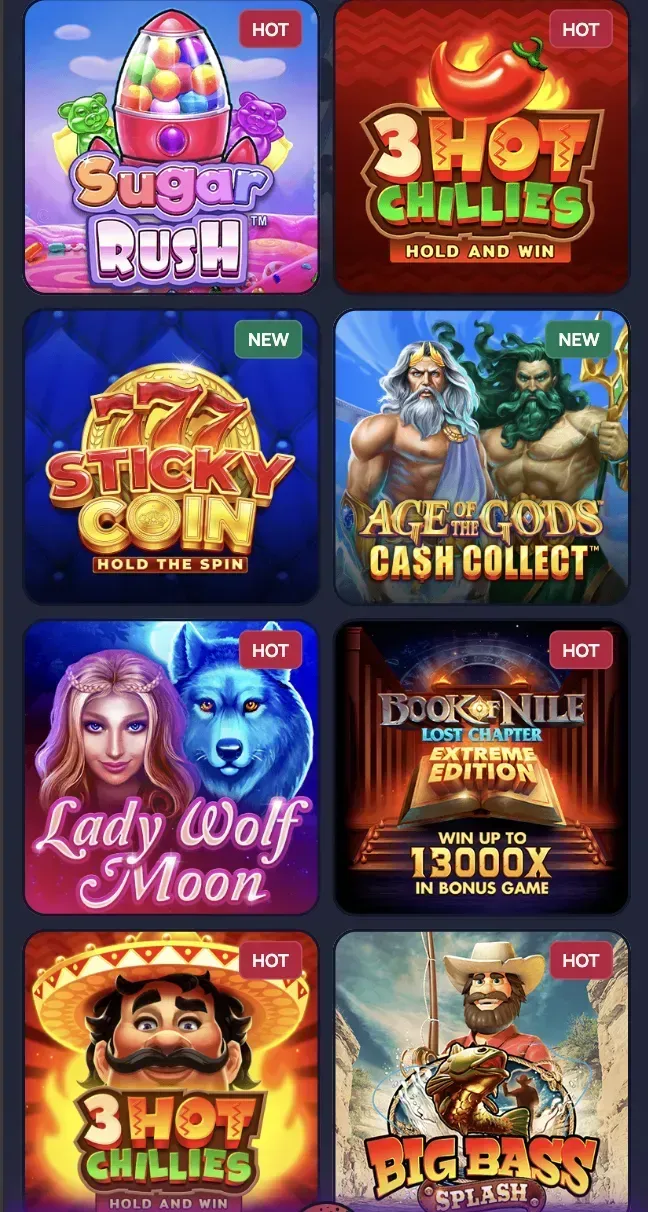Open the Sugar Rush game
The image size is (648, 1212).
pos(171,147)
